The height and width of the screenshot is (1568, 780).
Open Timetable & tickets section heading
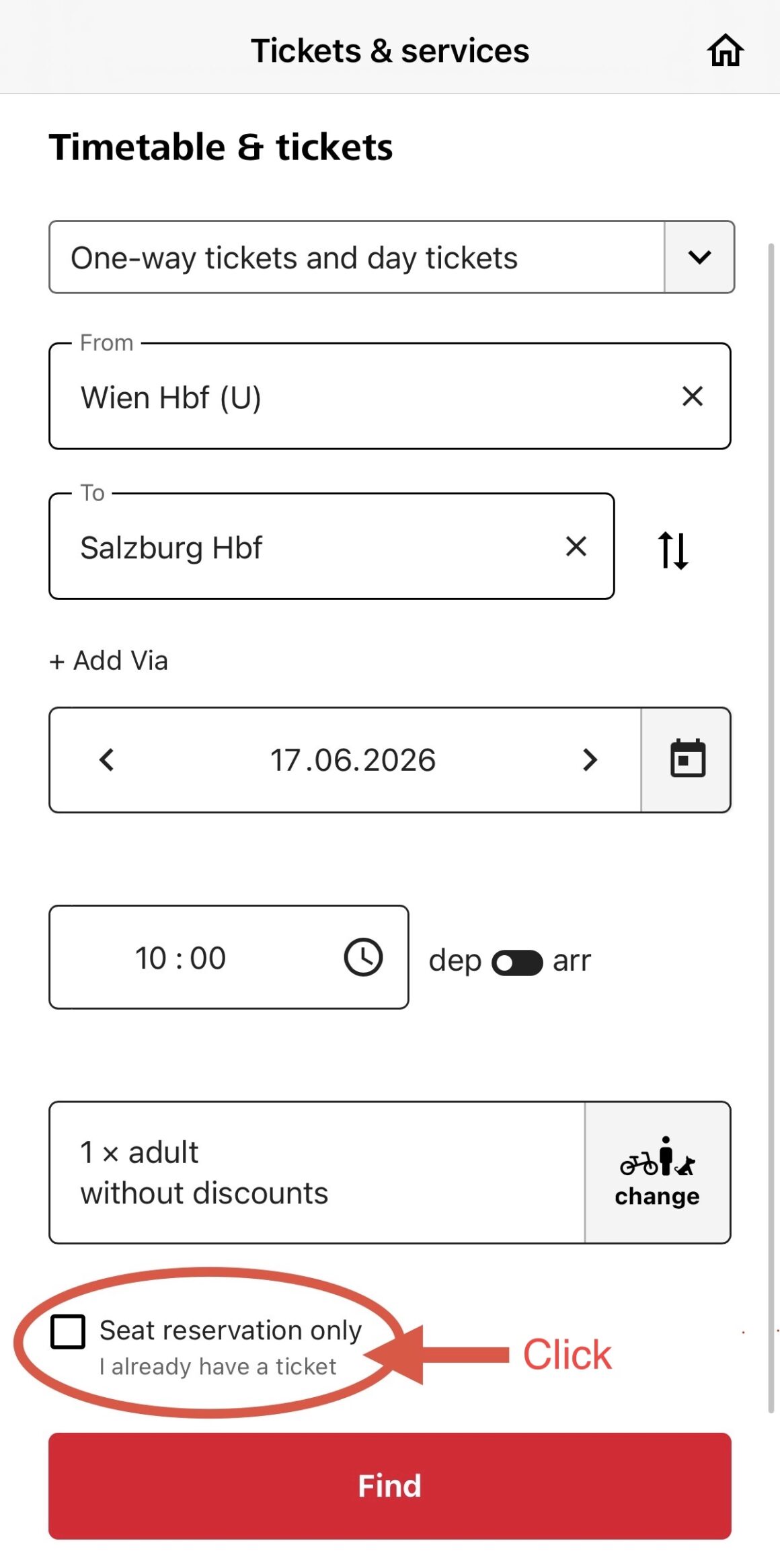pos(221,147)
